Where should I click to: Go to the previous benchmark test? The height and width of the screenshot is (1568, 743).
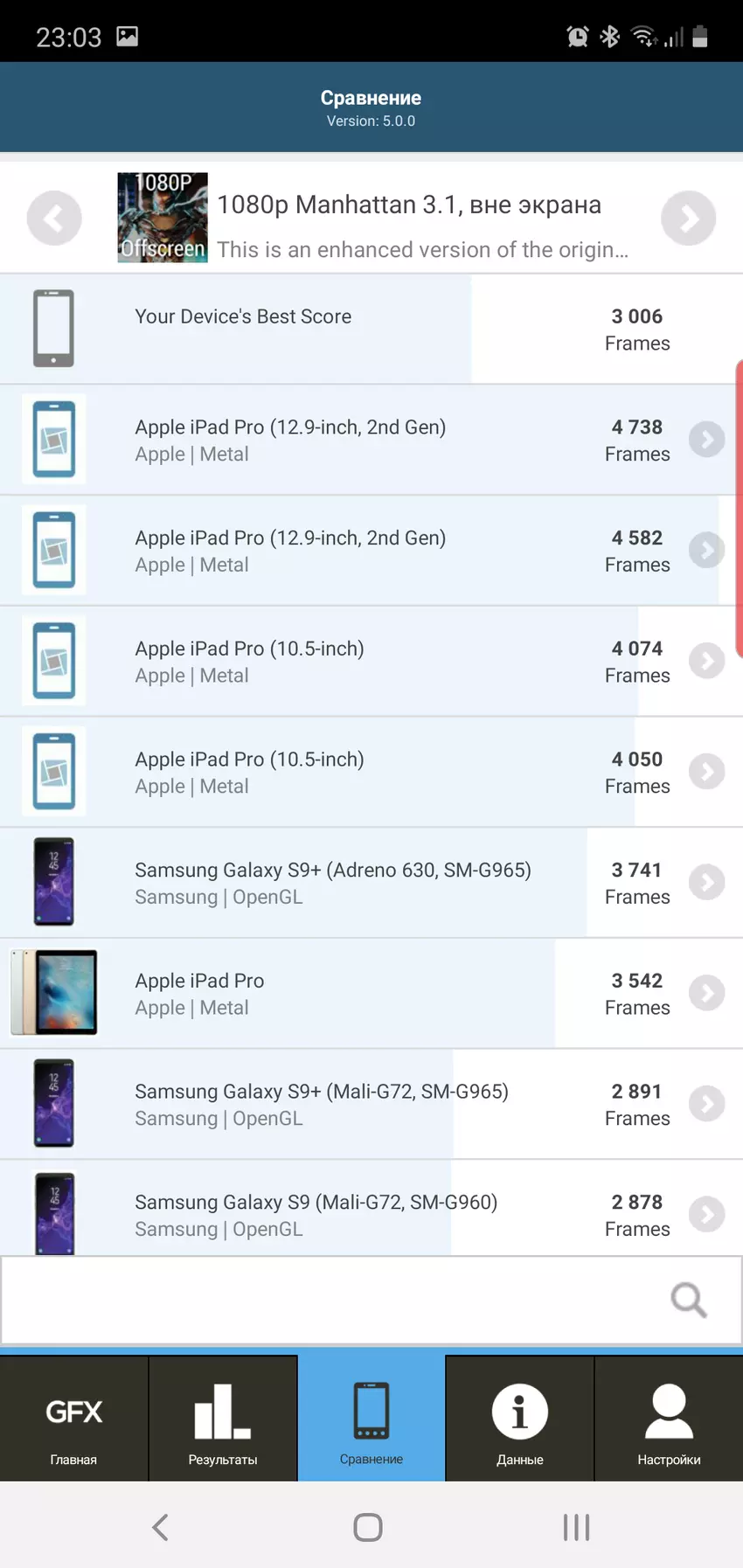[54, 219]
